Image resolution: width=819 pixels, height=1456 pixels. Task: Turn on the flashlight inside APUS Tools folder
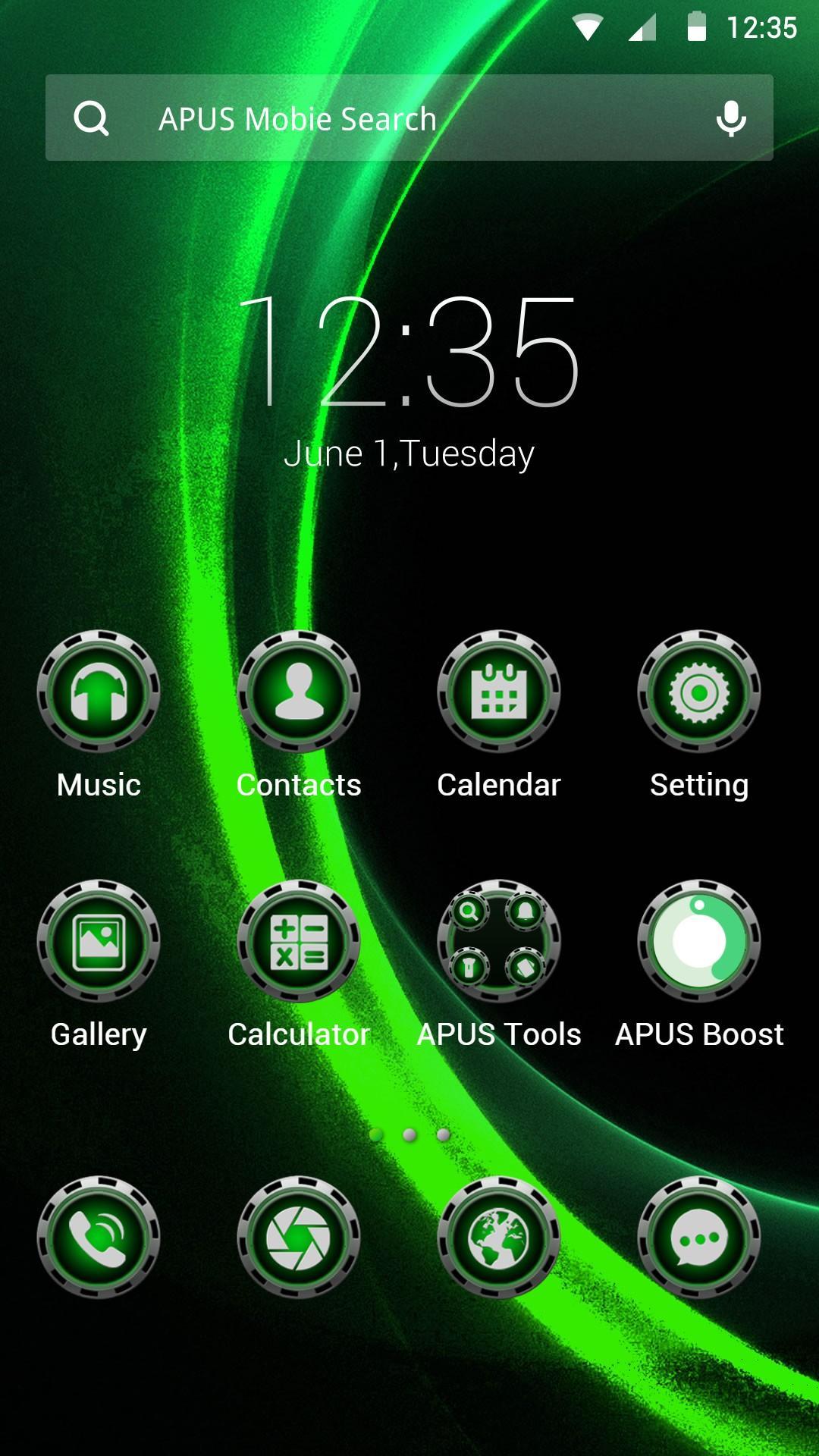469,968
